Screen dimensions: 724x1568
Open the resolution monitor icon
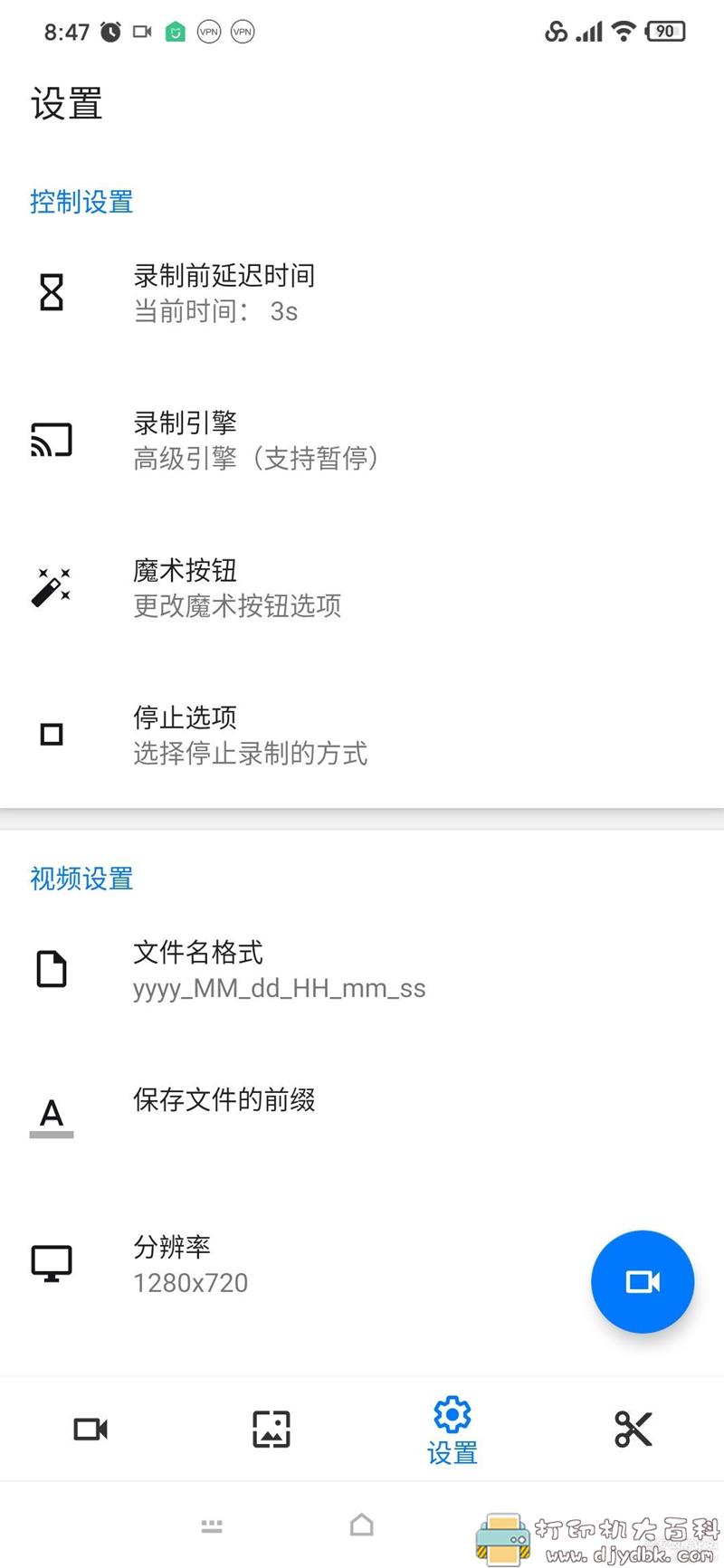(x=52, y=1263)
